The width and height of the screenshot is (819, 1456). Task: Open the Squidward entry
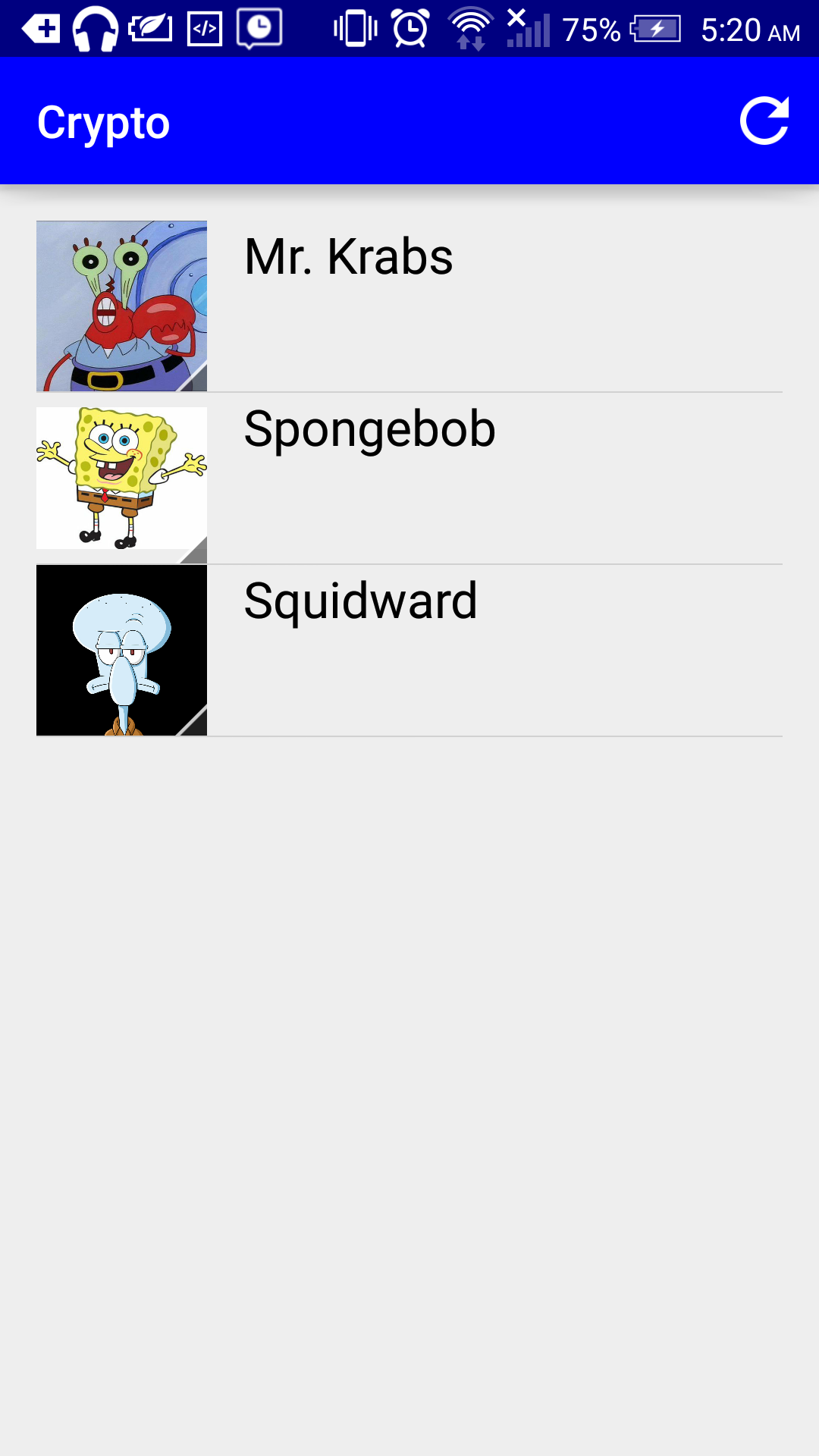409,650
